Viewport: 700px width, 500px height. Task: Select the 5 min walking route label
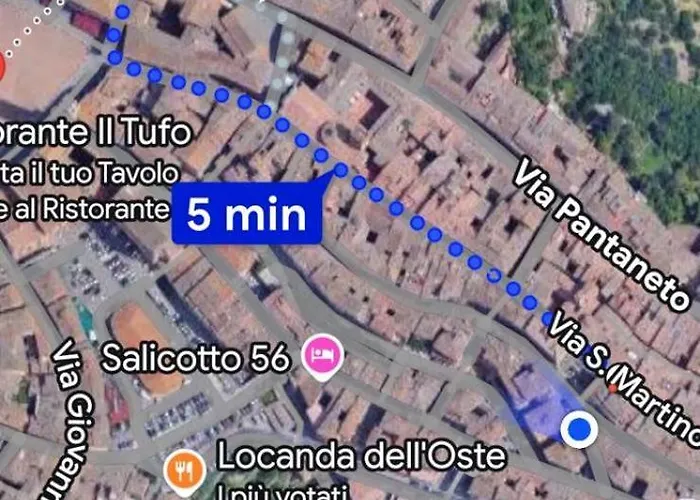(x=246, y=214)
